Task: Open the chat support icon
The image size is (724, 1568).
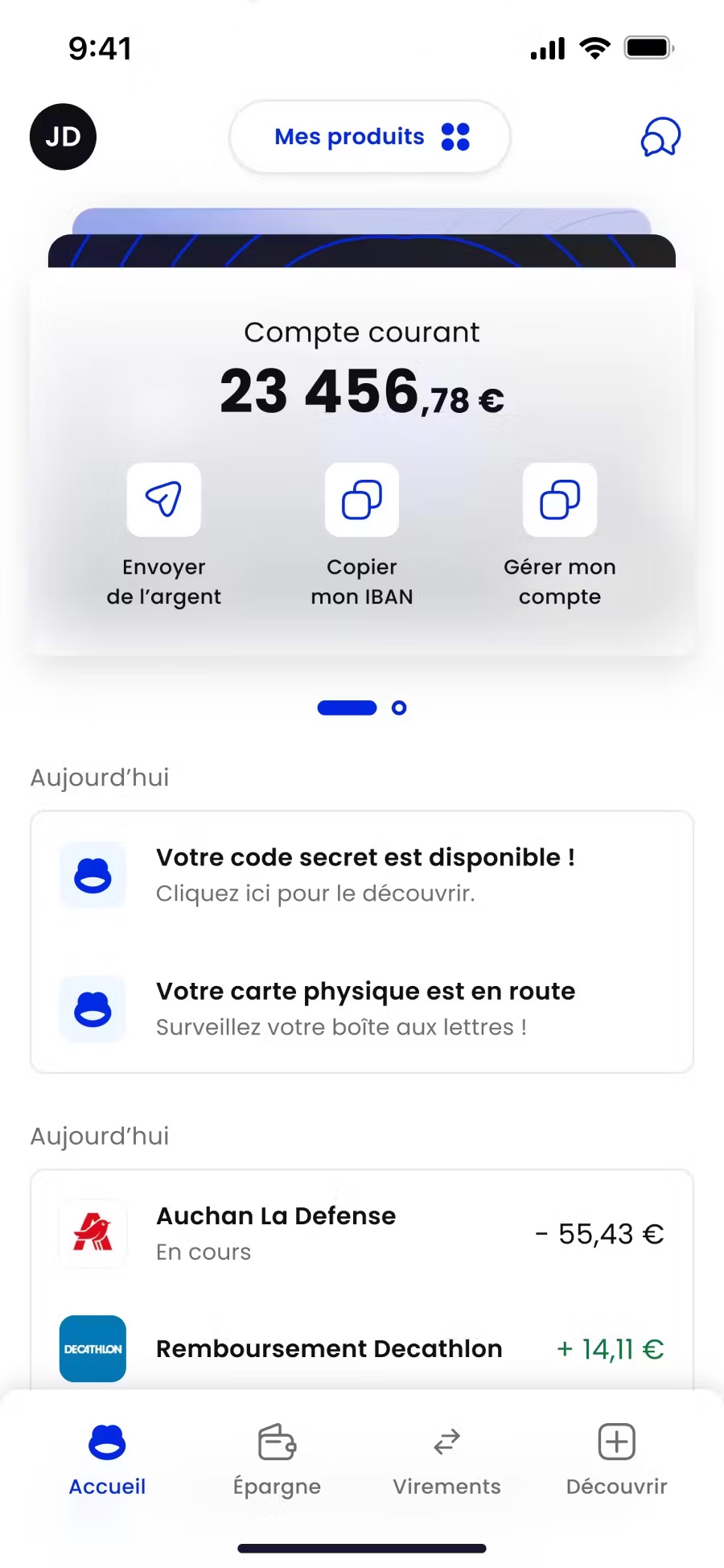Action: 660,137
